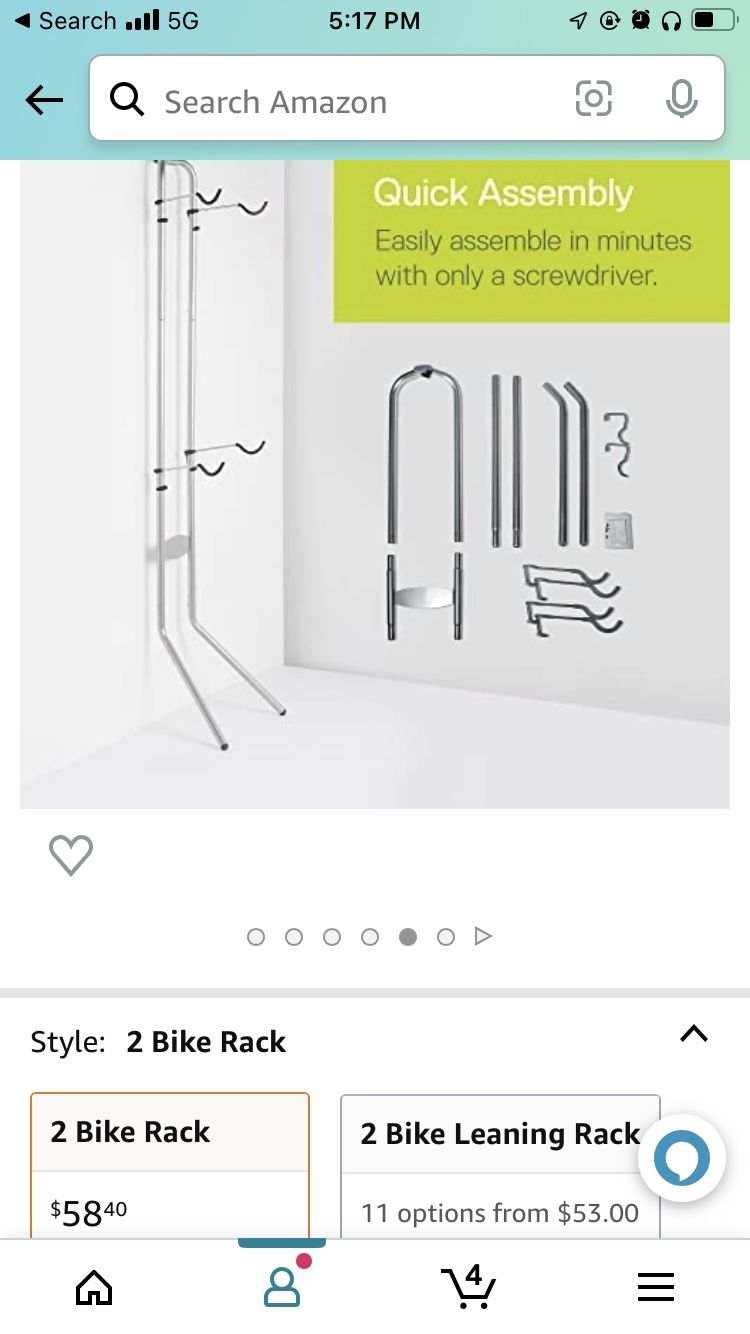Open the Alexa assistant button
The height and width of the screenshot is (1334, 750).
tap(682, 1158)
